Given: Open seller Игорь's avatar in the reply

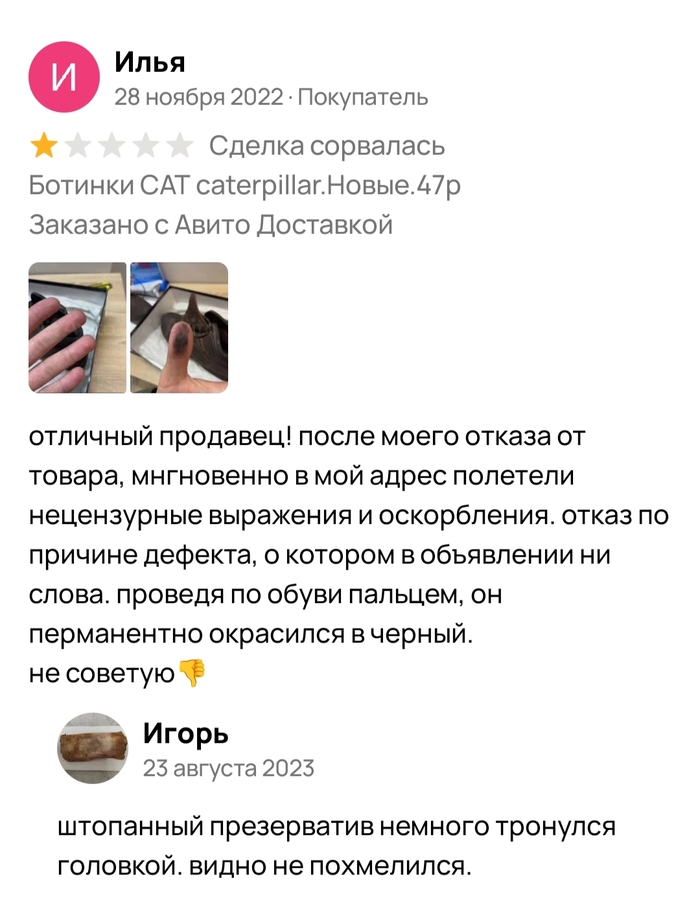Looking at the screenshot, I should click(92, 748).
